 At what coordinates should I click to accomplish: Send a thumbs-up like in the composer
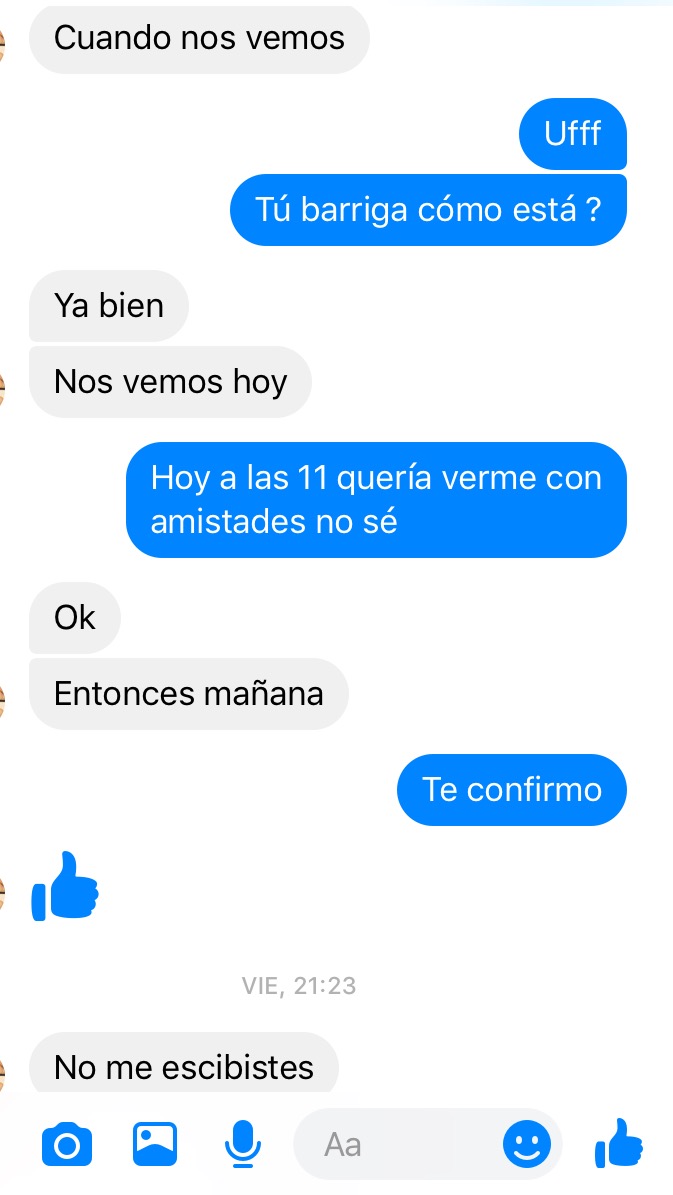click(x=618, y=1143)
